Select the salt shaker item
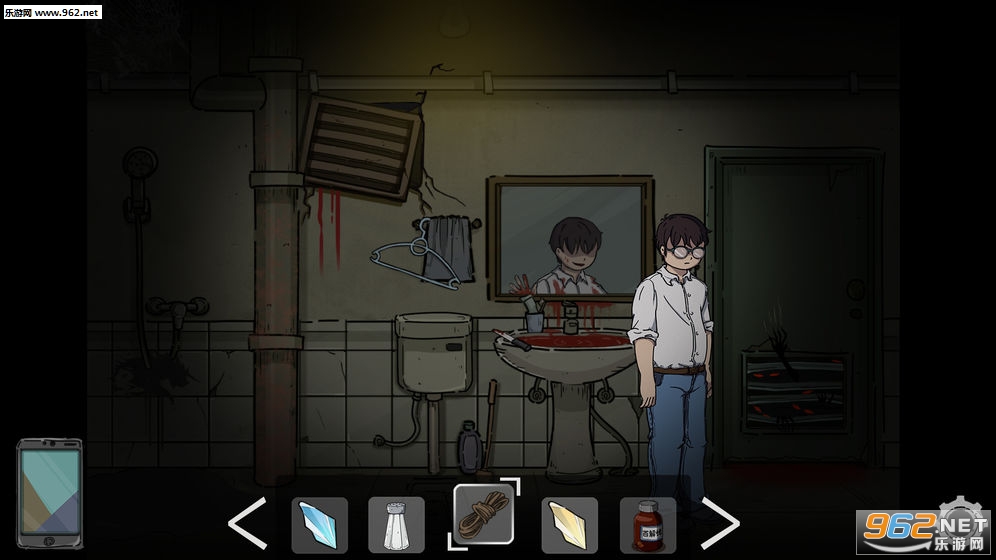 coord(396,525)
